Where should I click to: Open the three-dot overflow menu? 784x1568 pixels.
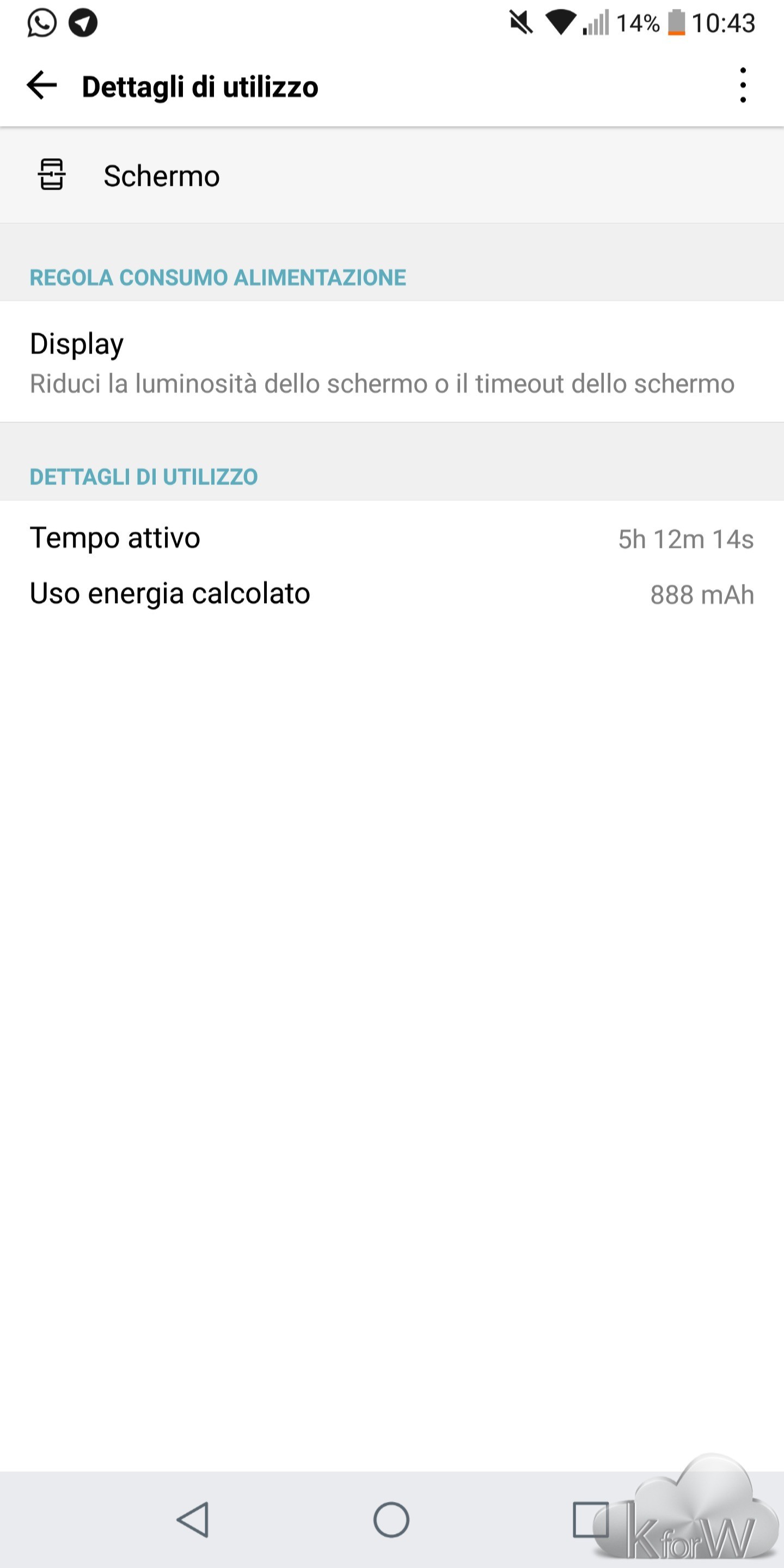pyautogui.click(x=743, y=85)
